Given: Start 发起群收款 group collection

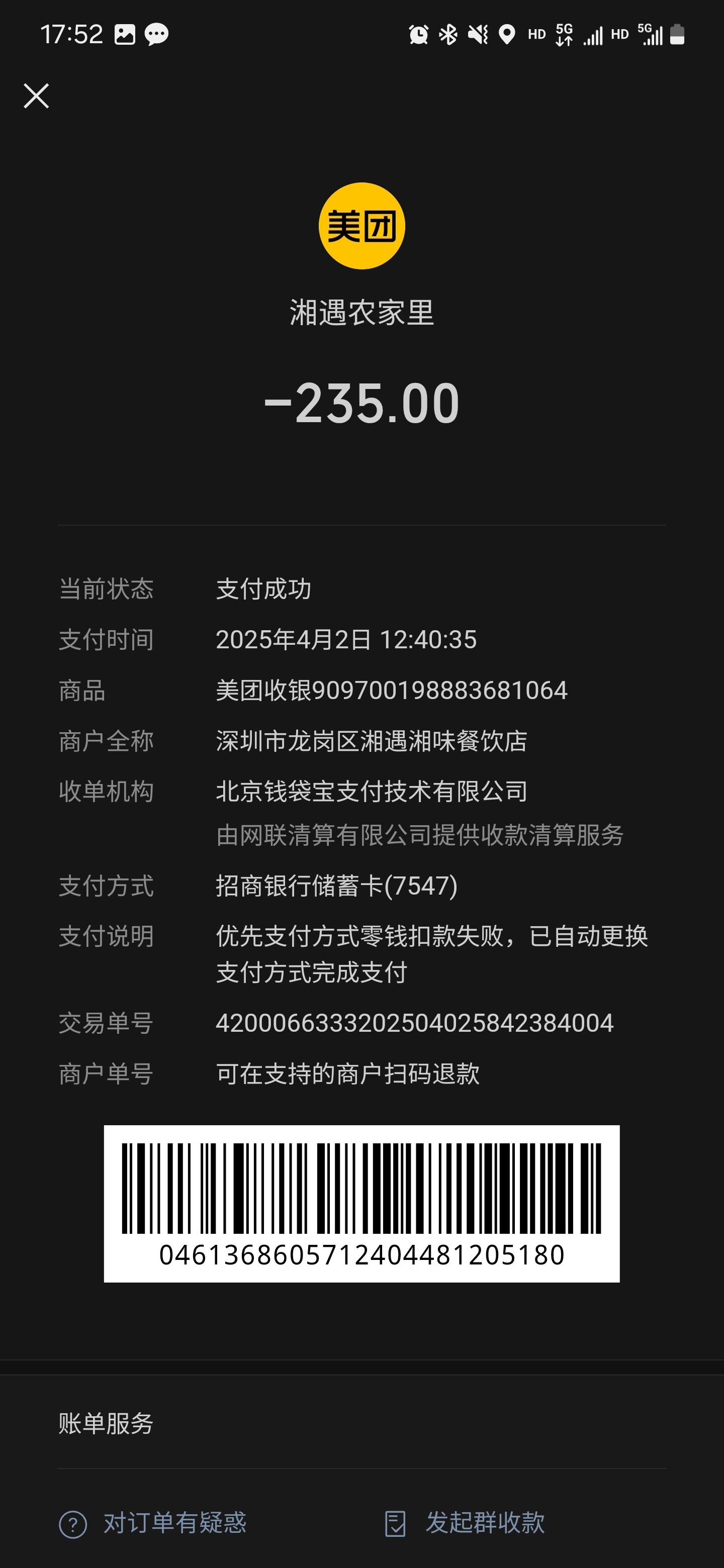Looking at the screenshot, I should (465, 1523).
